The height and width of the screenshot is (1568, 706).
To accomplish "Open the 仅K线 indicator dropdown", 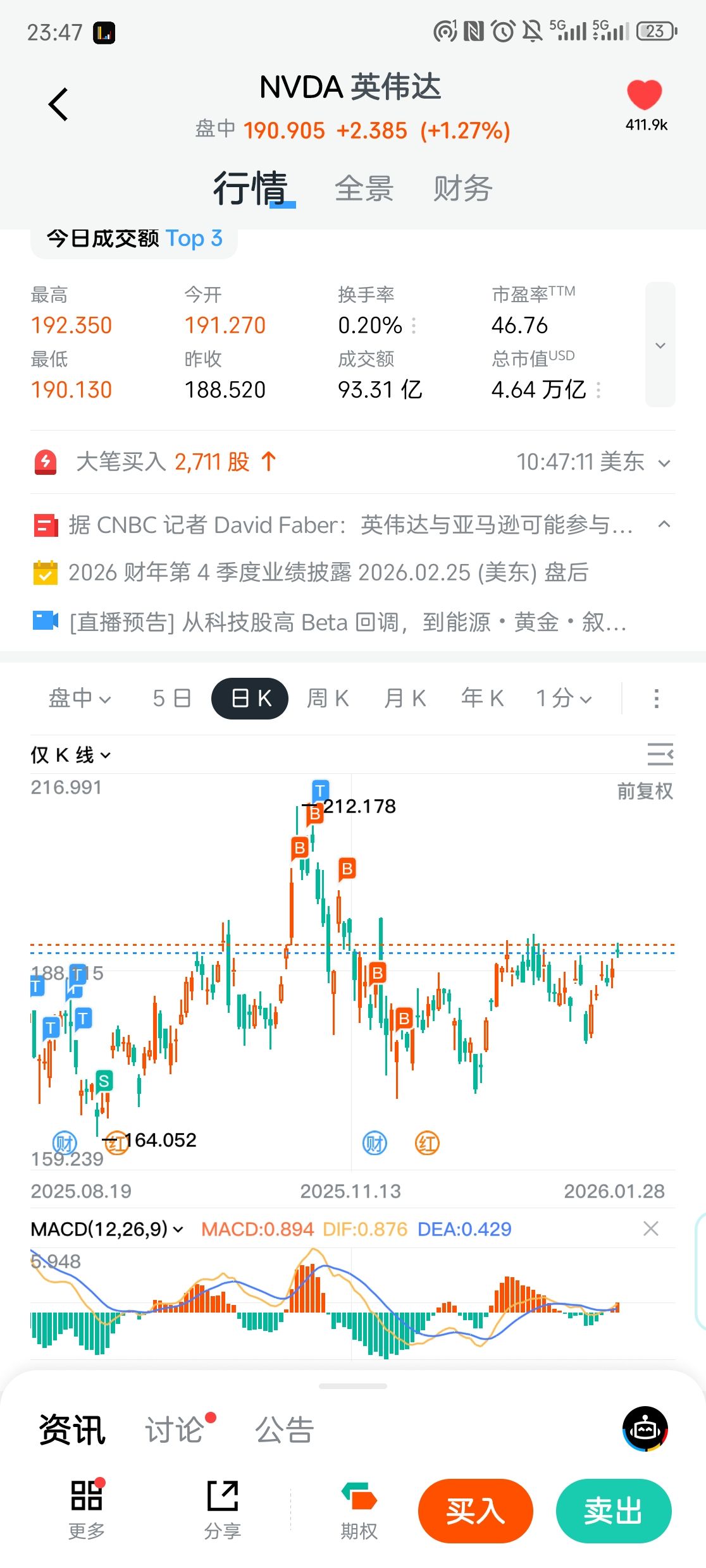I will [70, 755].
